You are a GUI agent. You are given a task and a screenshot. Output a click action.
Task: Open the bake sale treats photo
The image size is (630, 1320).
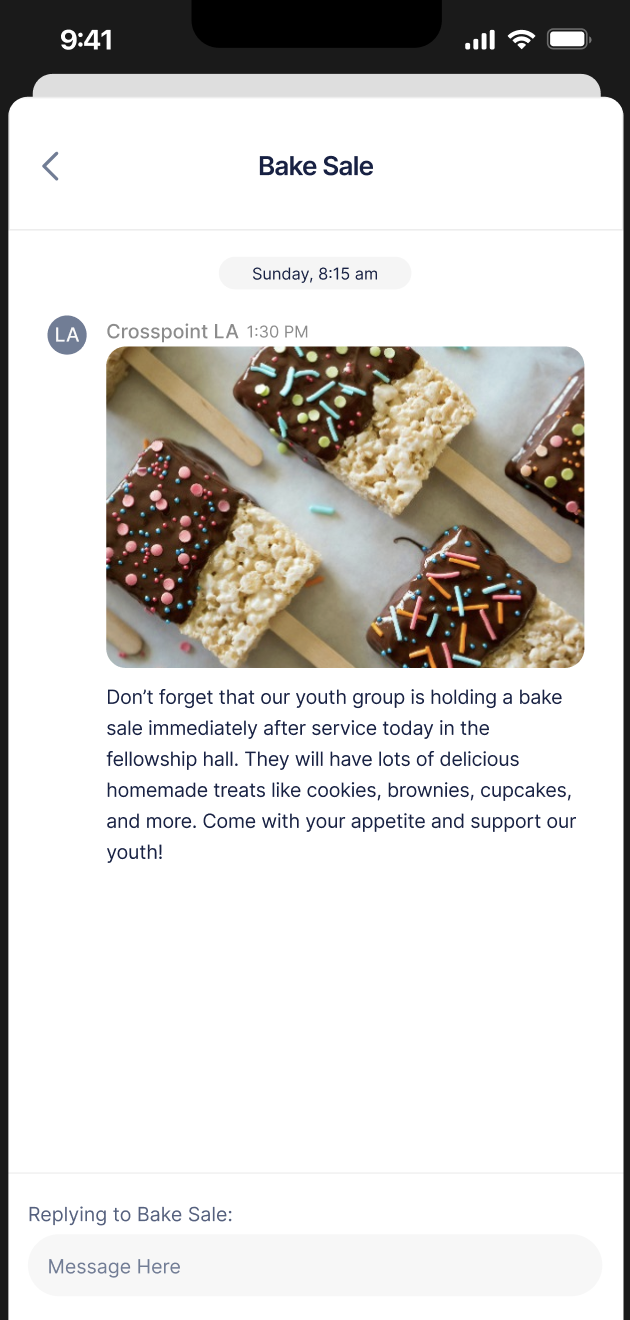point(345,507)
